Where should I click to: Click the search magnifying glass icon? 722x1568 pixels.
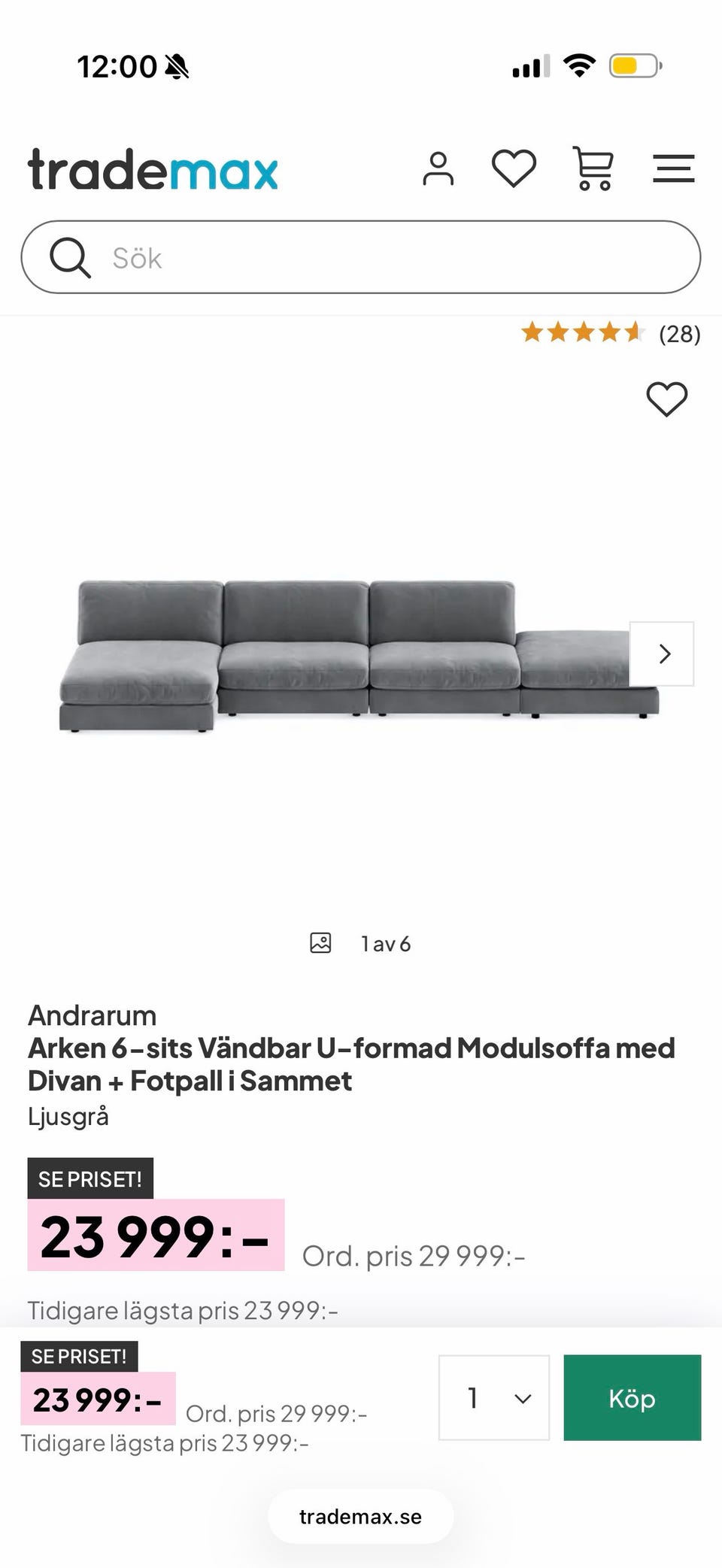click(70, 256)
